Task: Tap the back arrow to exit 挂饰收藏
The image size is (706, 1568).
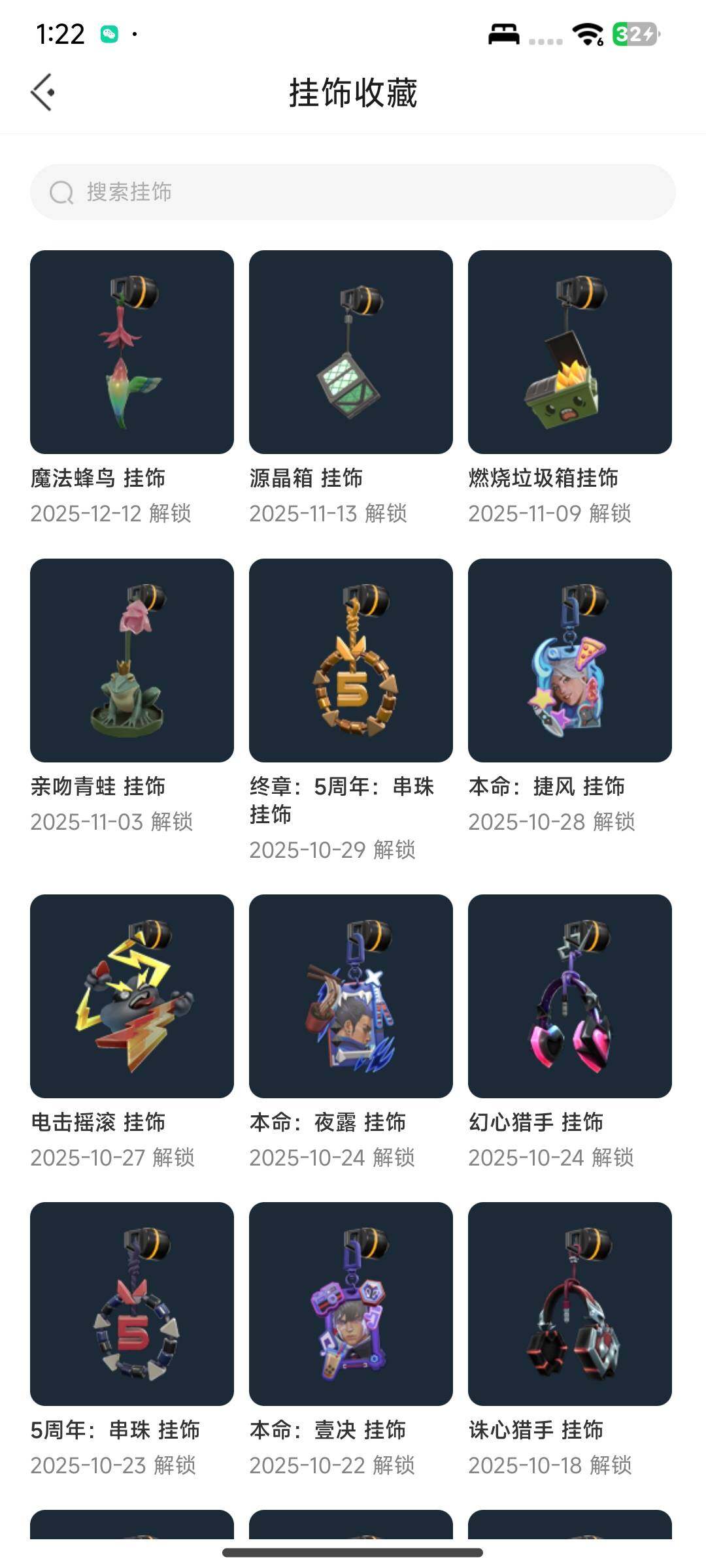Action: [x=43, y=91]
